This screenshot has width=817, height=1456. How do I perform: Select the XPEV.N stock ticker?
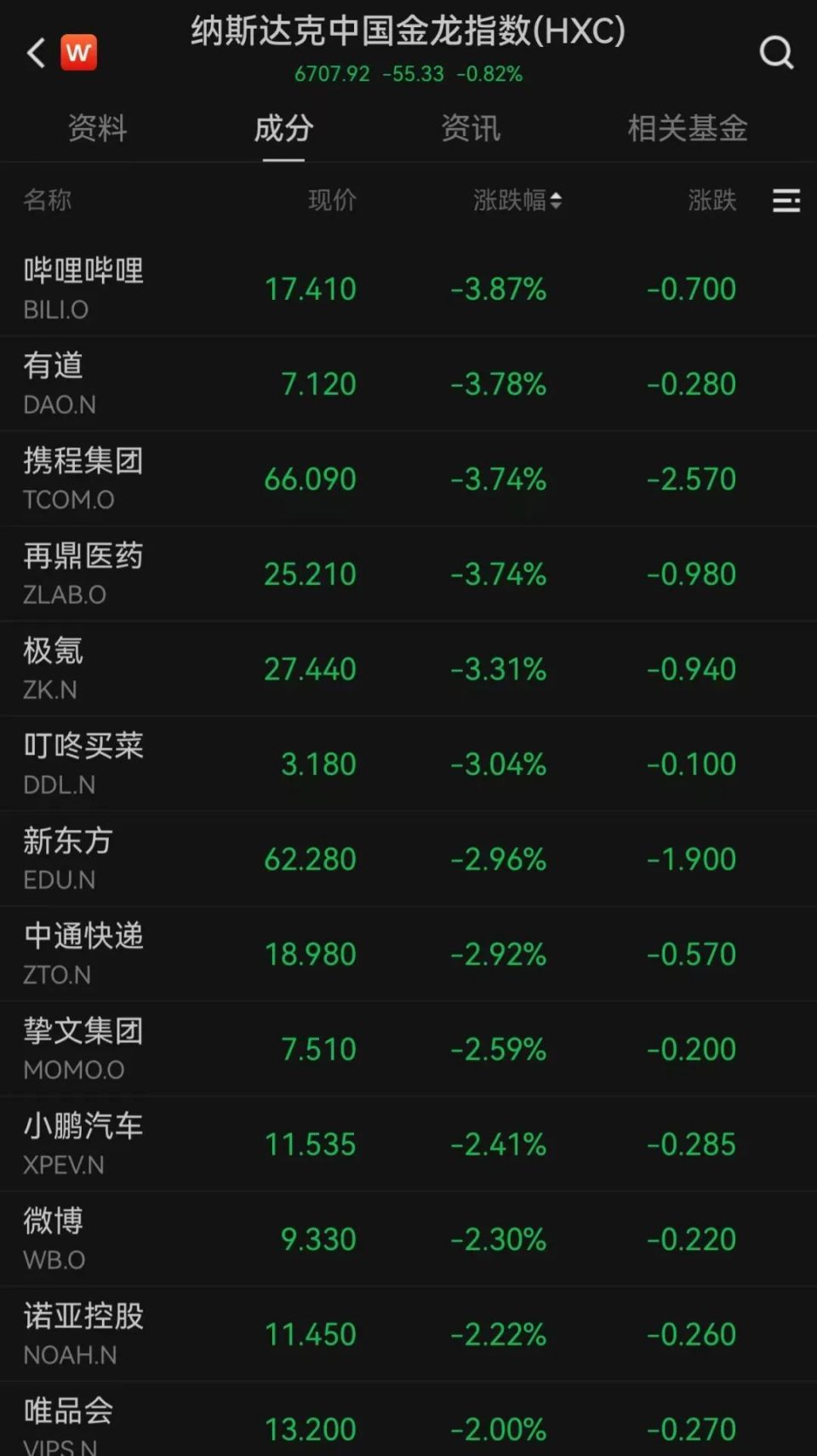[61, 1167]
